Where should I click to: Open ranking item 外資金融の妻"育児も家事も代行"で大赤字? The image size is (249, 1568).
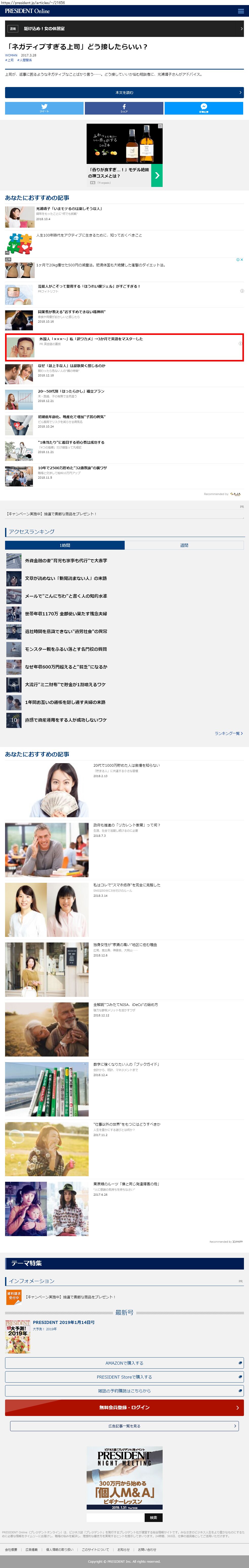[x=65, y=561]
